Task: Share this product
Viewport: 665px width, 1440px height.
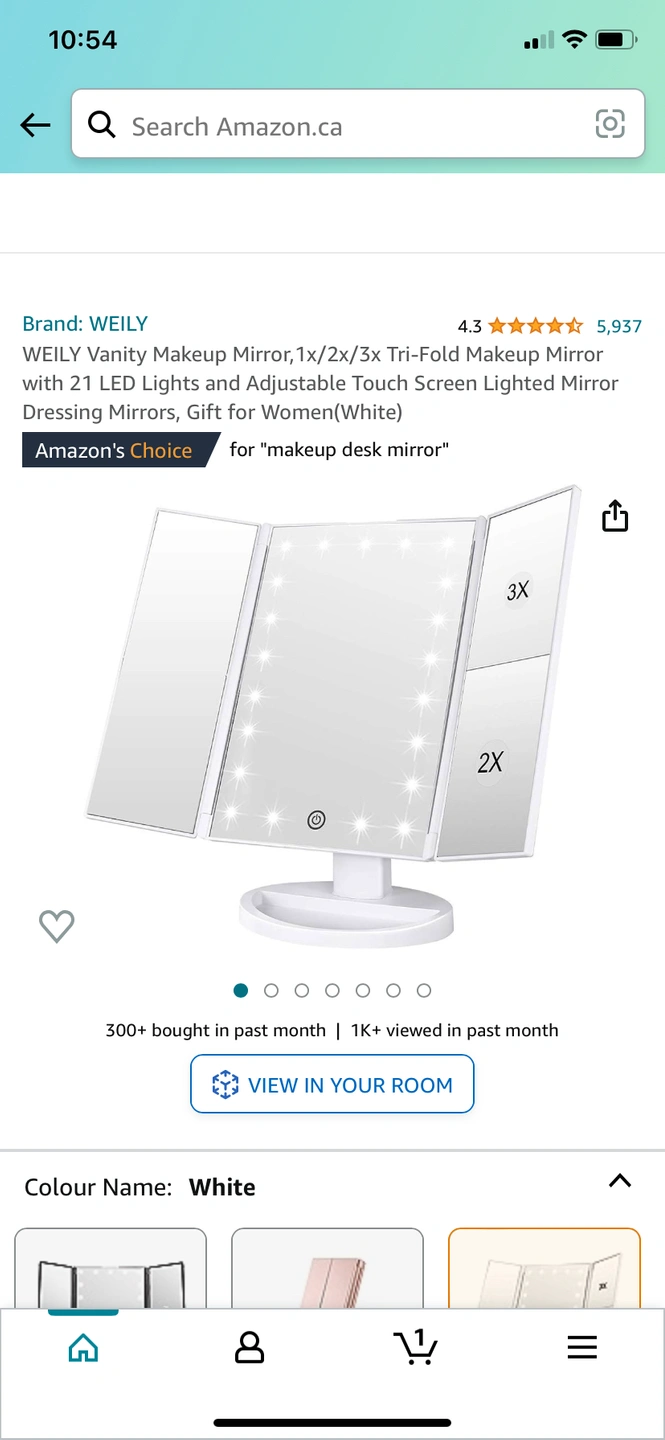Action: tap(615, 516)
